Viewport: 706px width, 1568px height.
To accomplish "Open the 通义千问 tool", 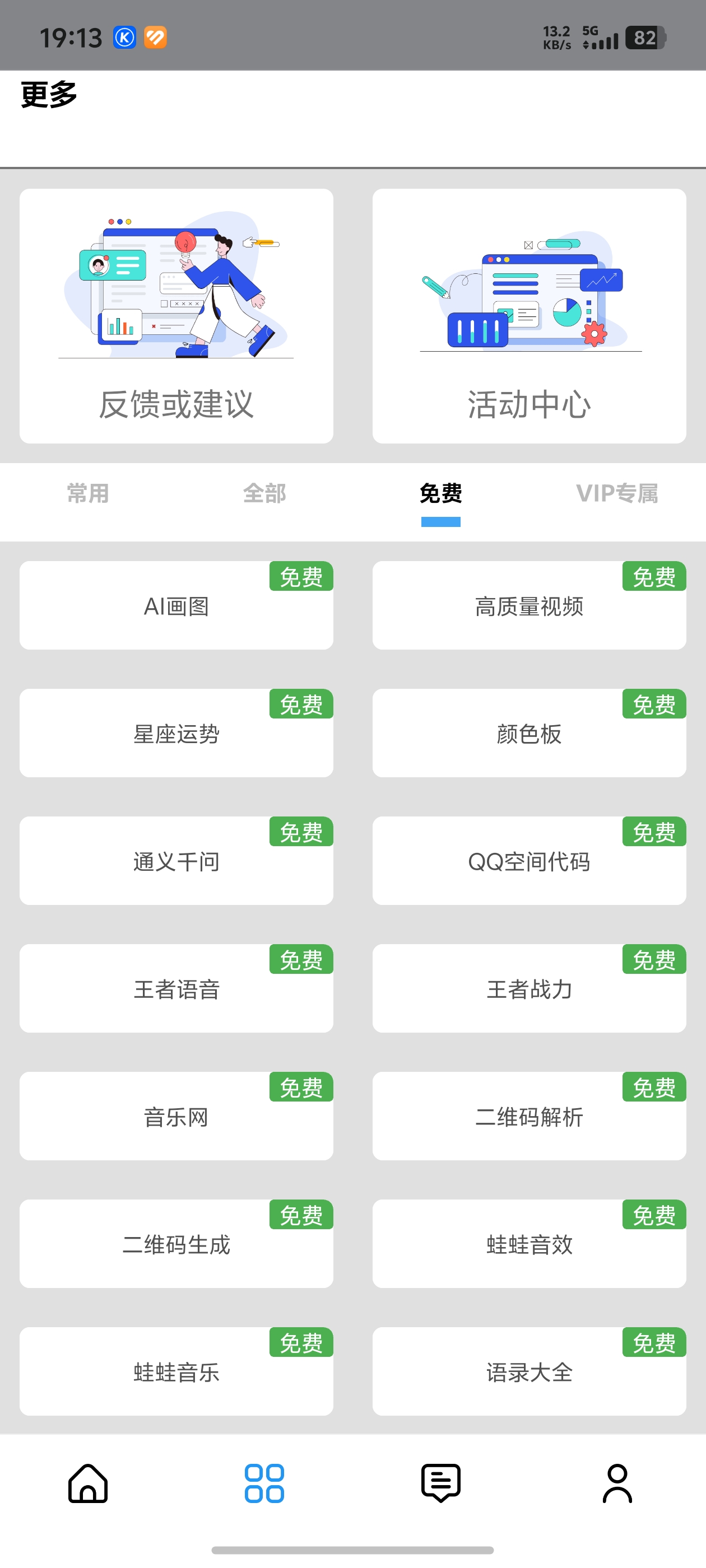I will 175,862.
